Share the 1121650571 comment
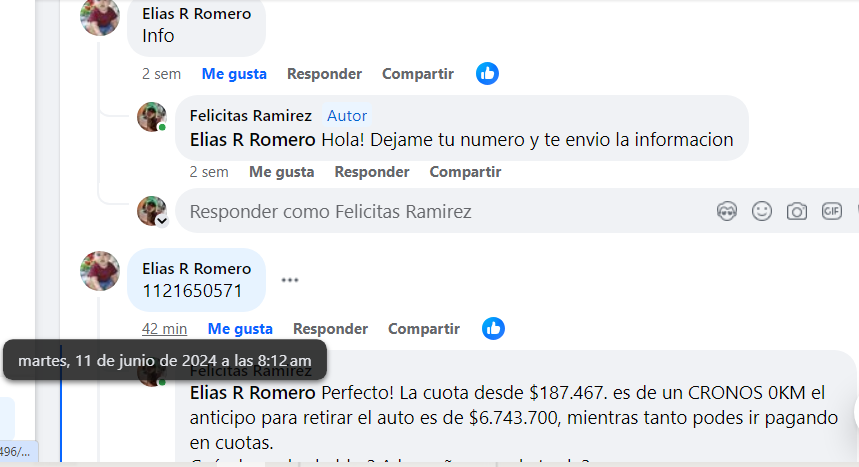Screen dimensions: 859x467 click(x=423, y=329)
